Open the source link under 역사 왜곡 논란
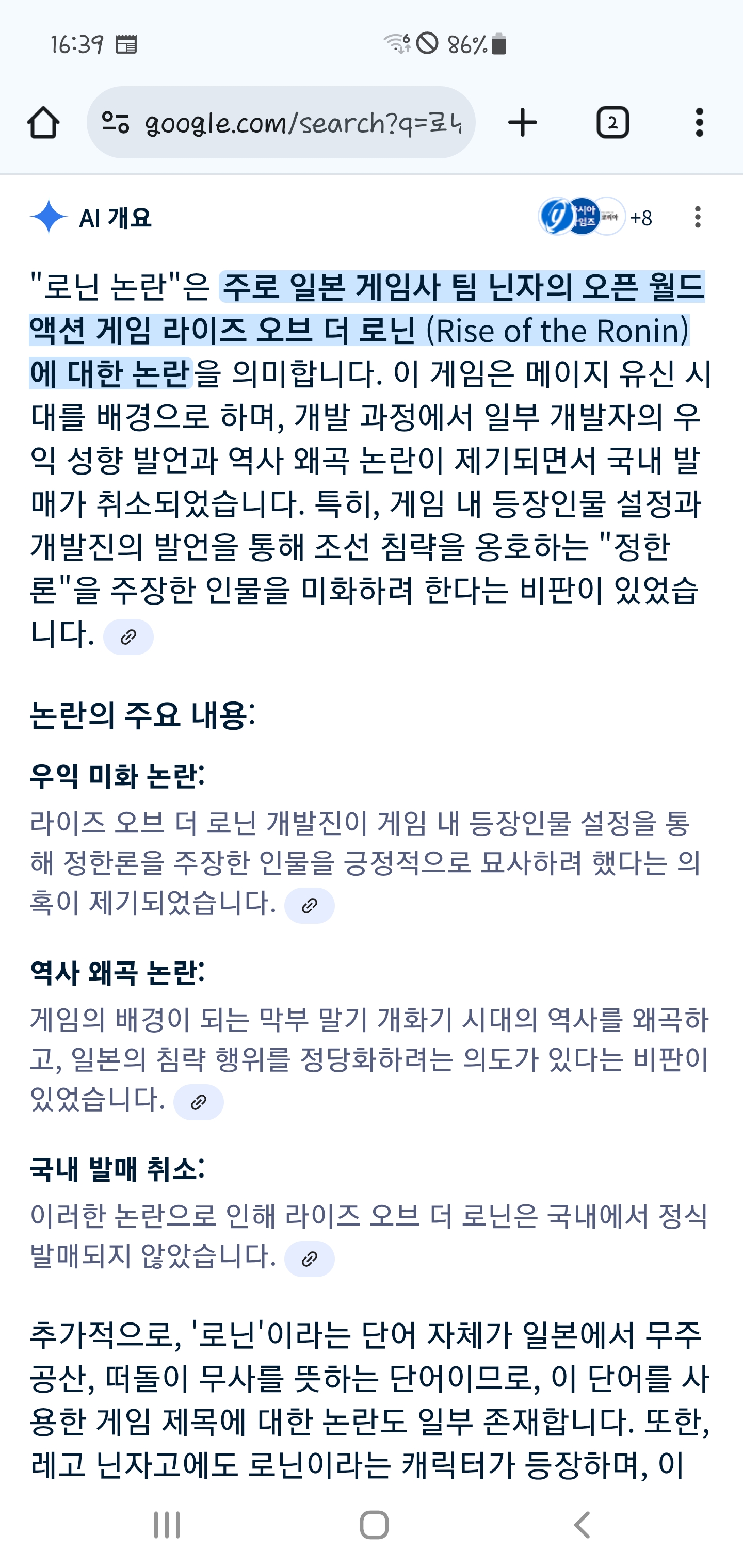This screenshot has height=1568, width=743. click(x=199, y=1102)
